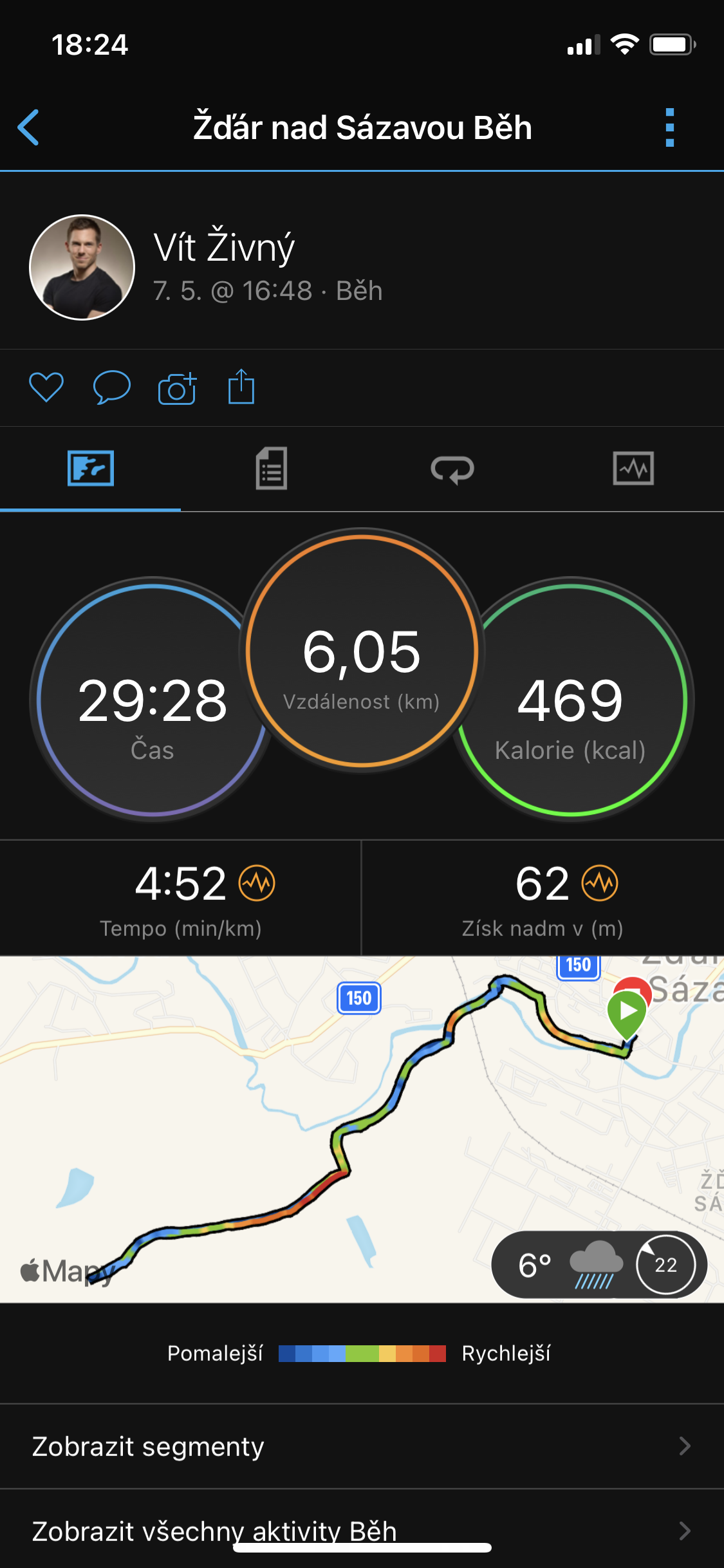The image size is (724, 1568).
Task: Switch to the stats list tab
Action: 272,469
